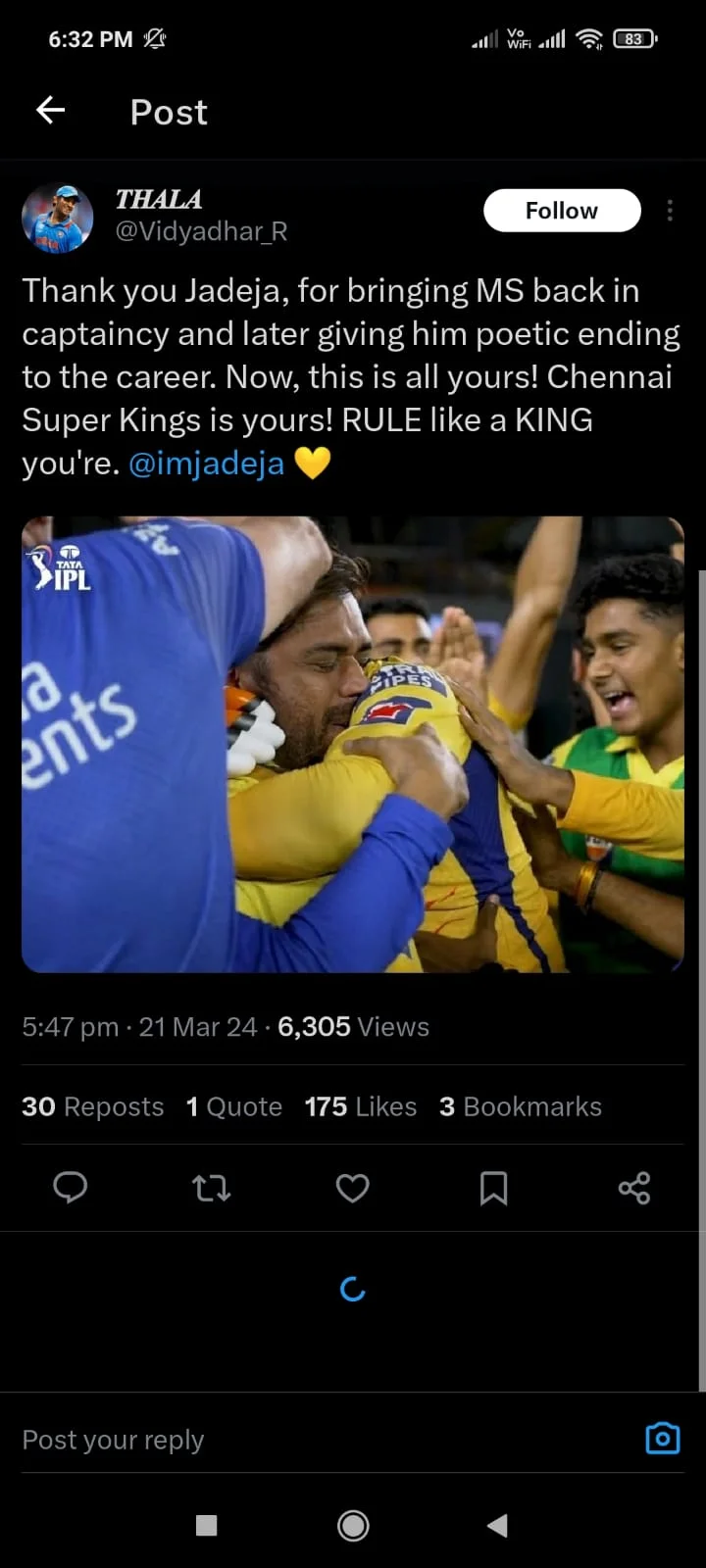Tap the reply speech bubble icon
This screenshot has width=706, height=1568.
70,1188
